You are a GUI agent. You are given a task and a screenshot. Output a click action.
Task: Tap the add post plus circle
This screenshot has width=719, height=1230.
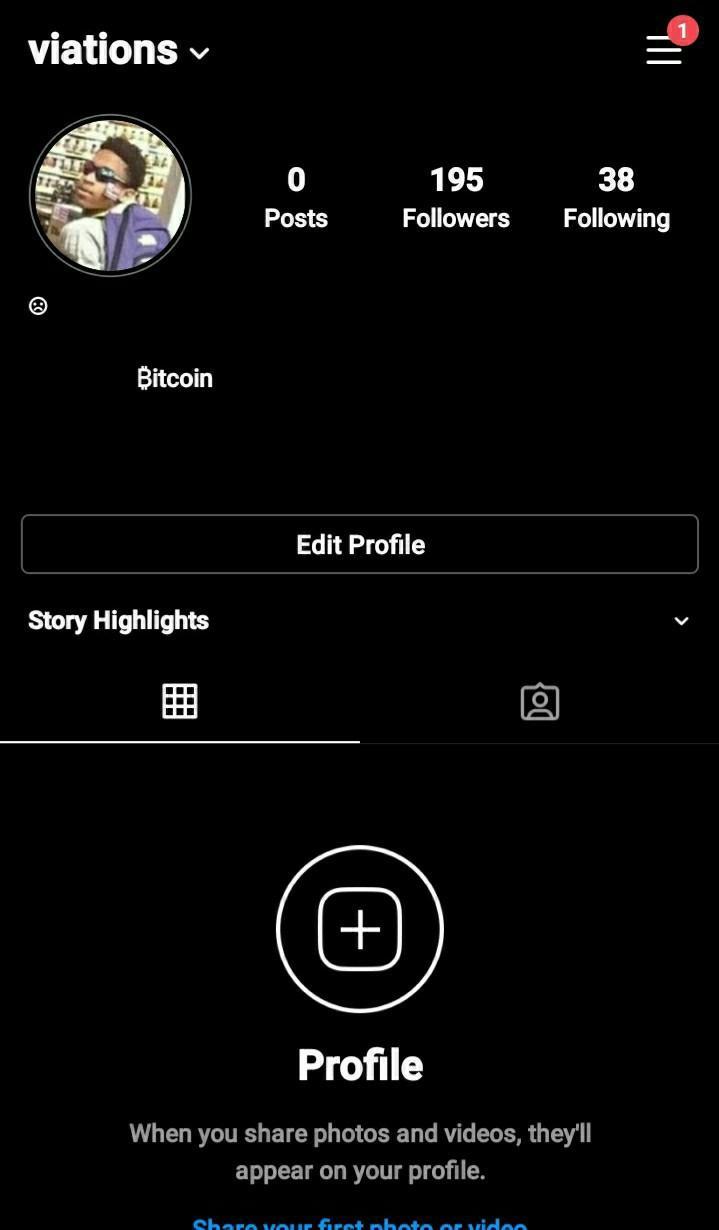click(360, 929)
